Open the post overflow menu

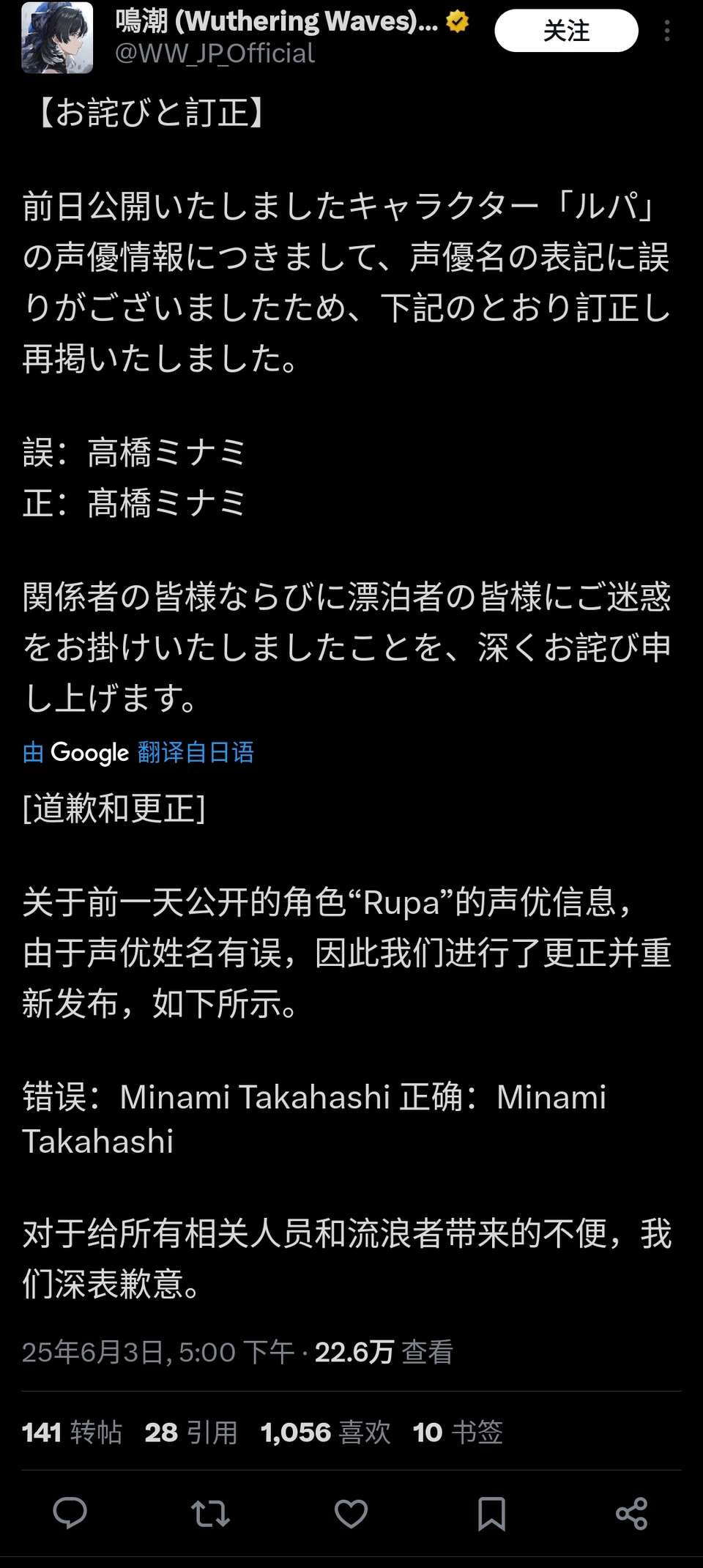[x=666, y=31]
